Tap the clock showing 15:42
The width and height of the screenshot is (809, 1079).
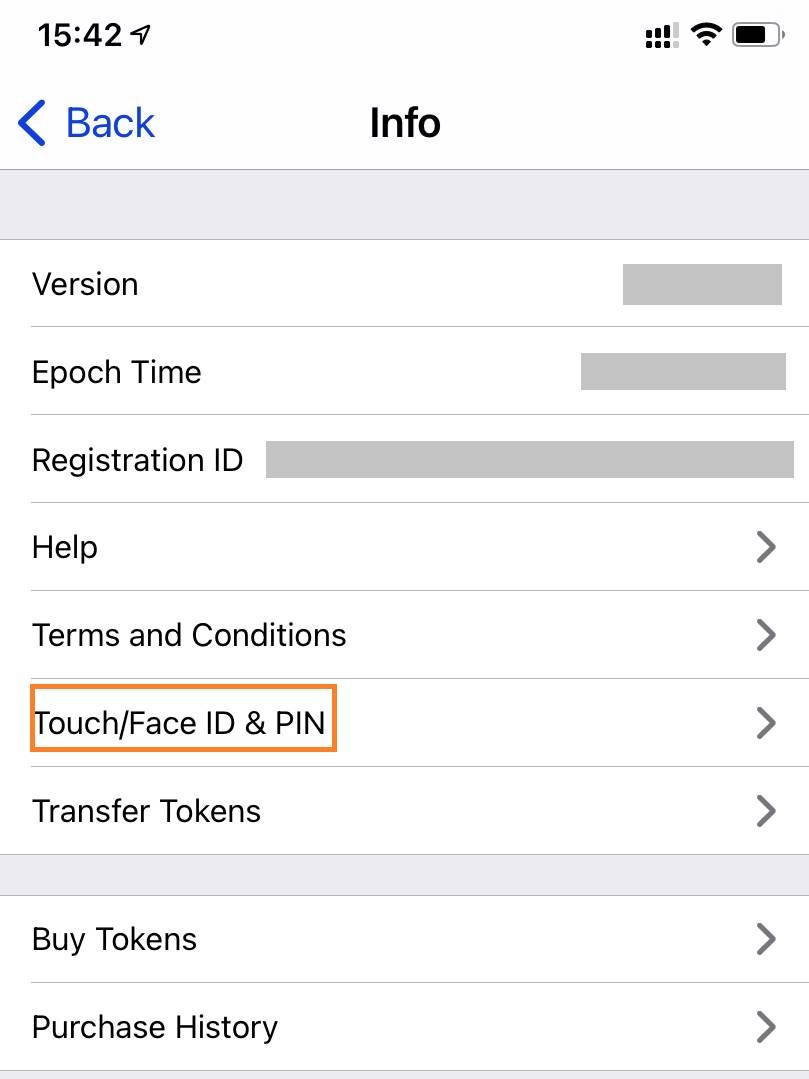(x=78, y=33)
